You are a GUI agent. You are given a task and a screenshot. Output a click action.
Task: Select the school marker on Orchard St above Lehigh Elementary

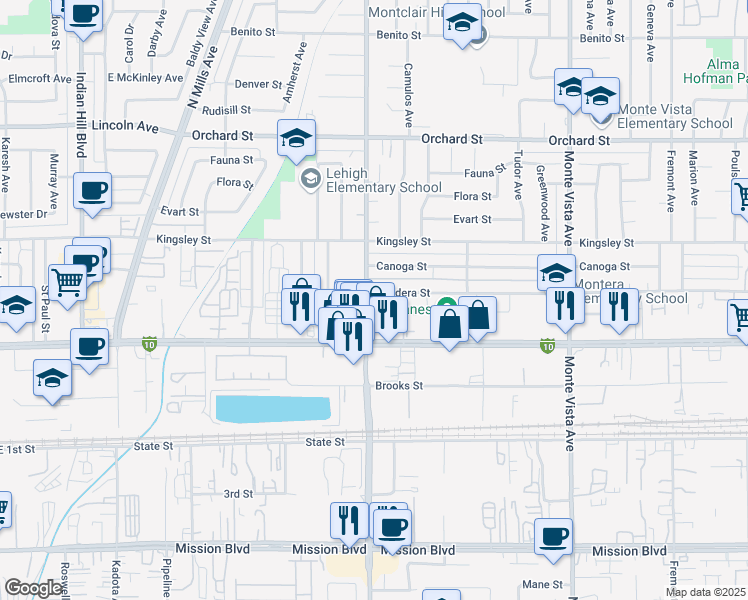[297, 139]
